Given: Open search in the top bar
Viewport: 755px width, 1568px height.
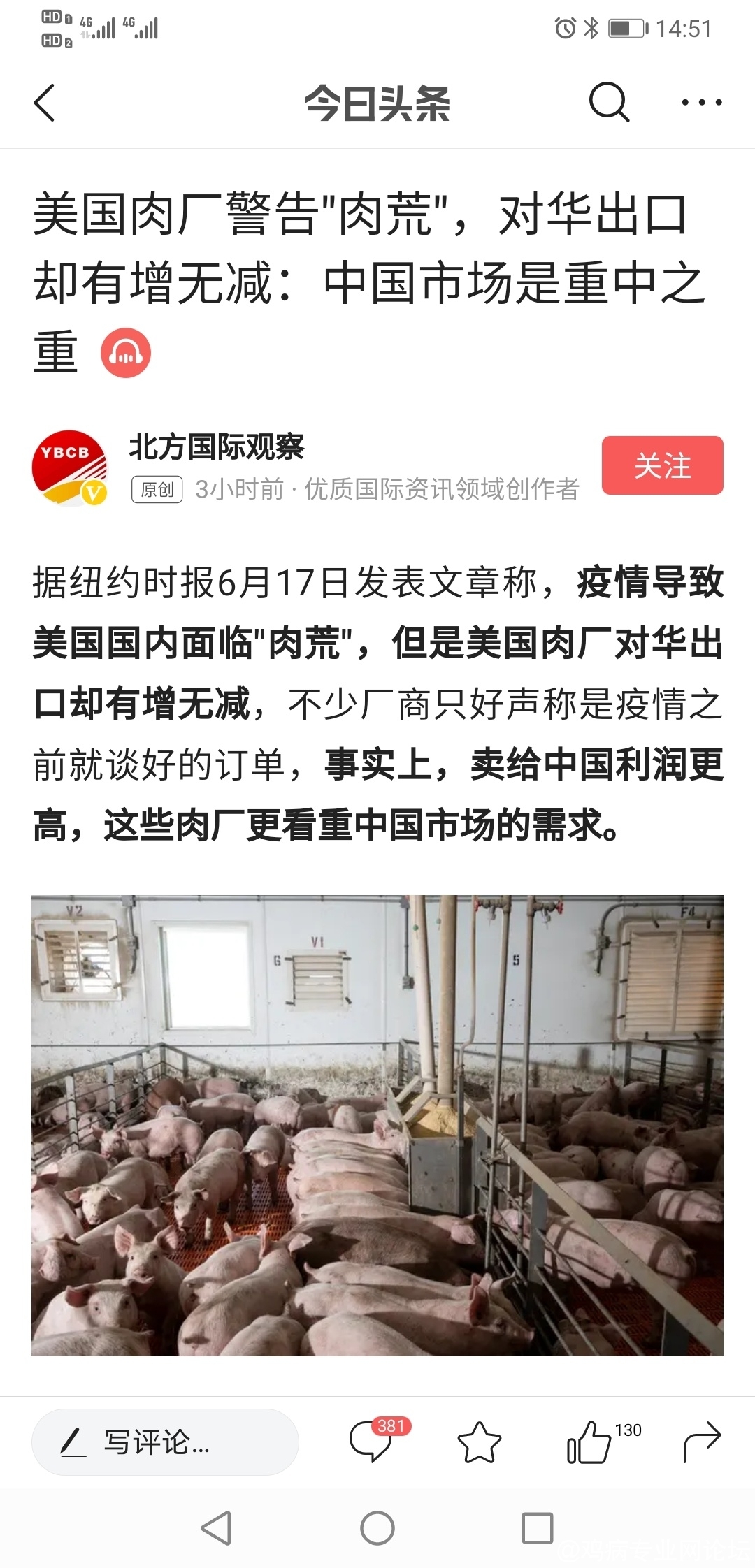Looking at the screenshot, I should [x=608, y=103].
